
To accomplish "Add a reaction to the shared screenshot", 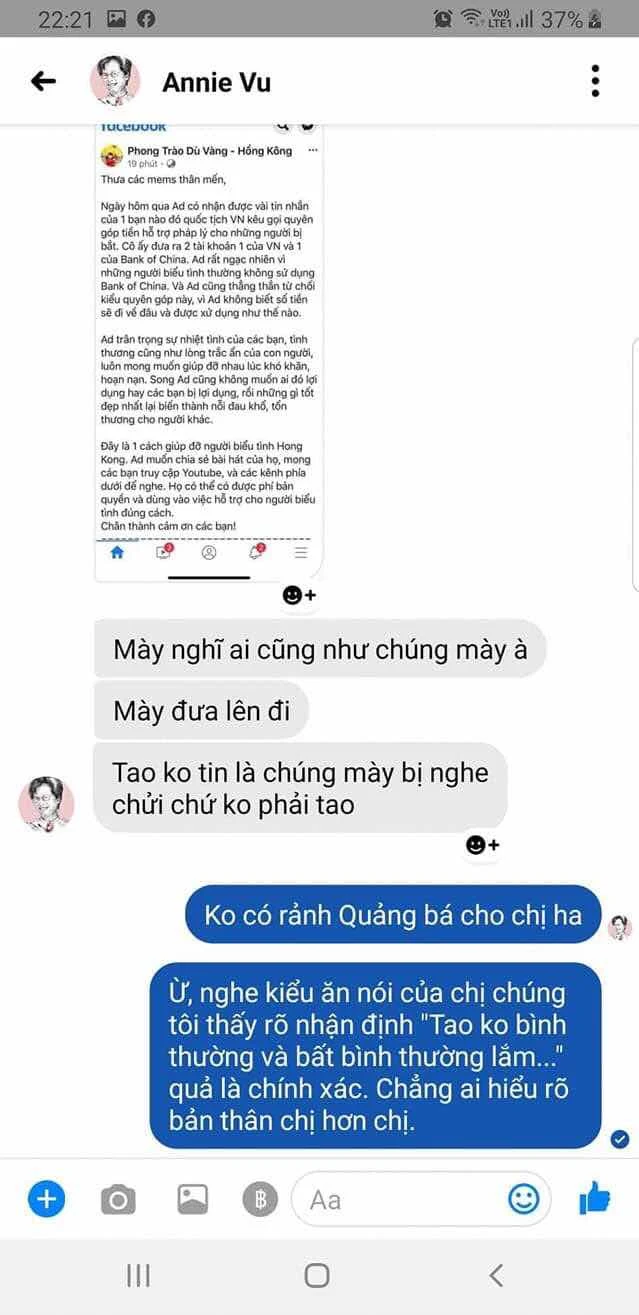I will click(x=299, y=595).
